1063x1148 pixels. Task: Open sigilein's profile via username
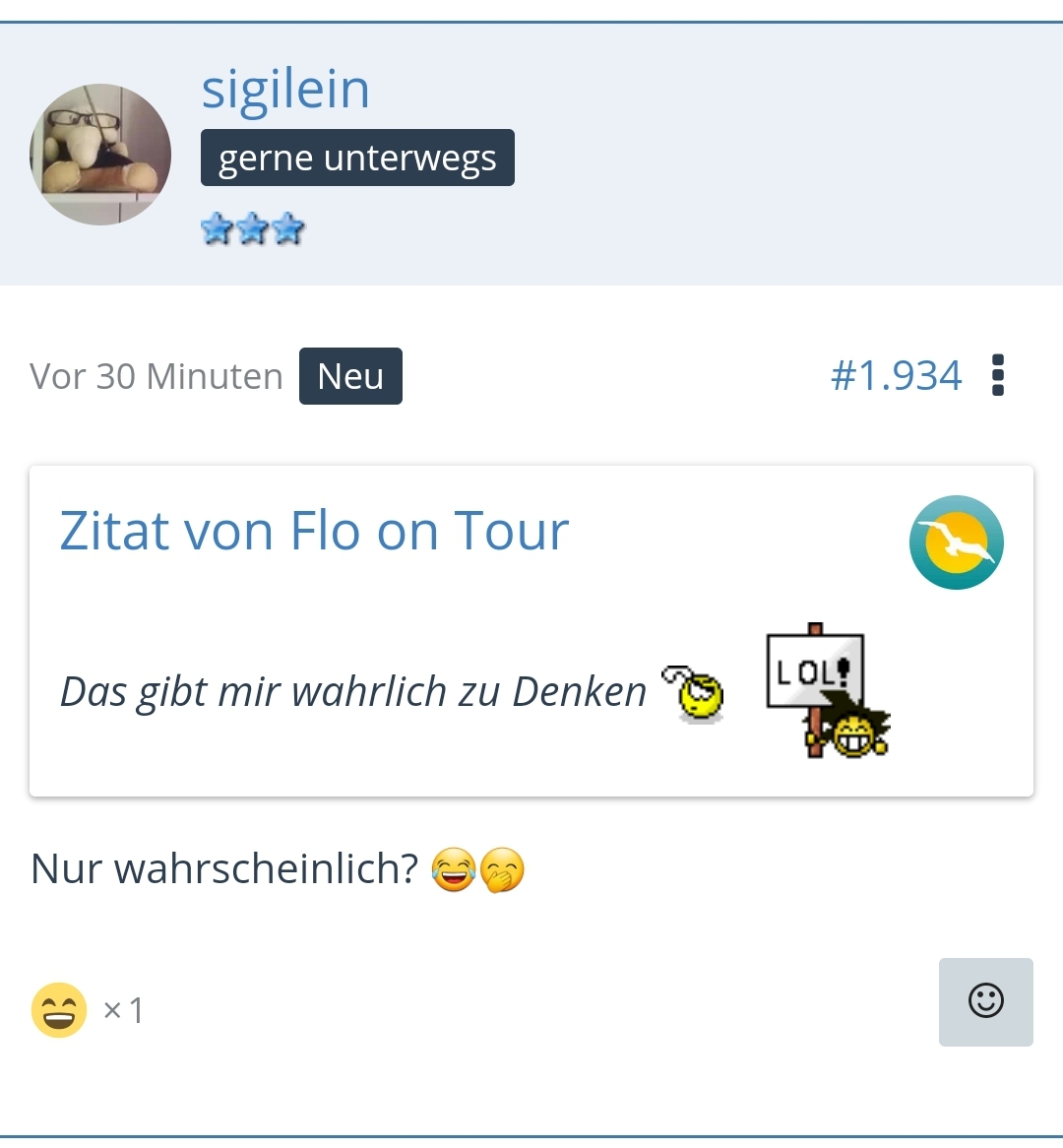point(285,90)
